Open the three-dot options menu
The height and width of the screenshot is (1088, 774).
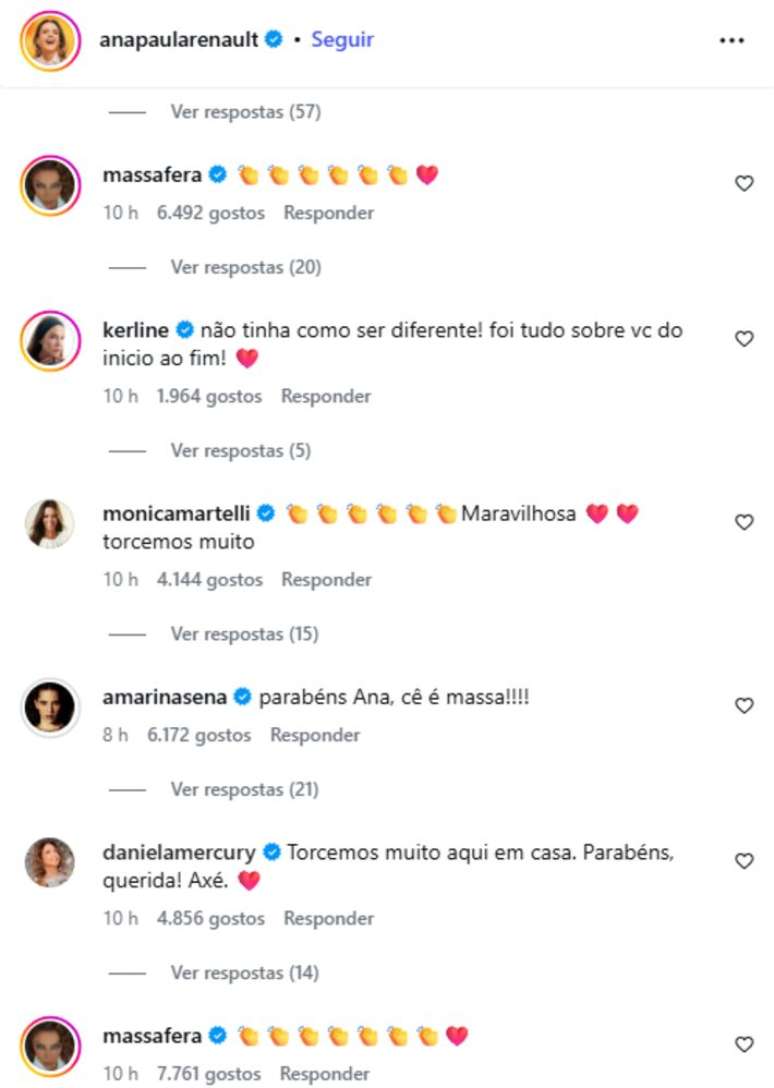coord(730,40)
